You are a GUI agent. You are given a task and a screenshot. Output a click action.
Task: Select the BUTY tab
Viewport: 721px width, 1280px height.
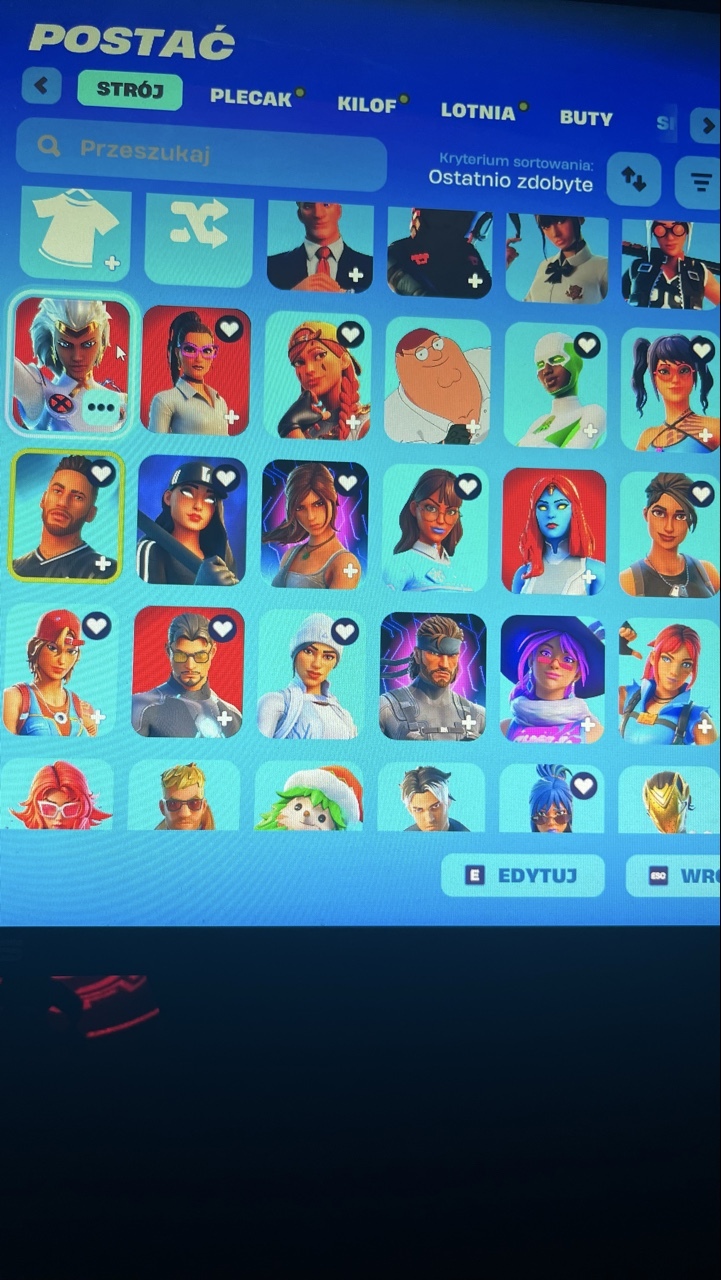[x=586, y=118]
